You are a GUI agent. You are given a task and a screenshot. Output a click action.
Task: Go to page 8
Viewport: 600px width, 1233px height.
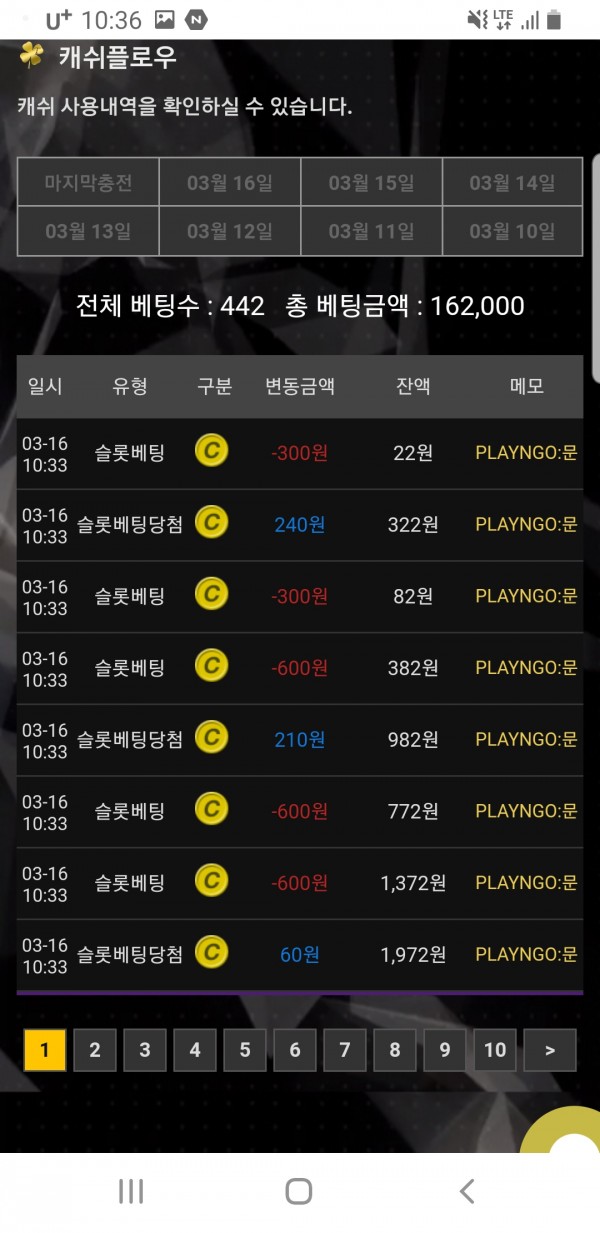[395, 1050]
